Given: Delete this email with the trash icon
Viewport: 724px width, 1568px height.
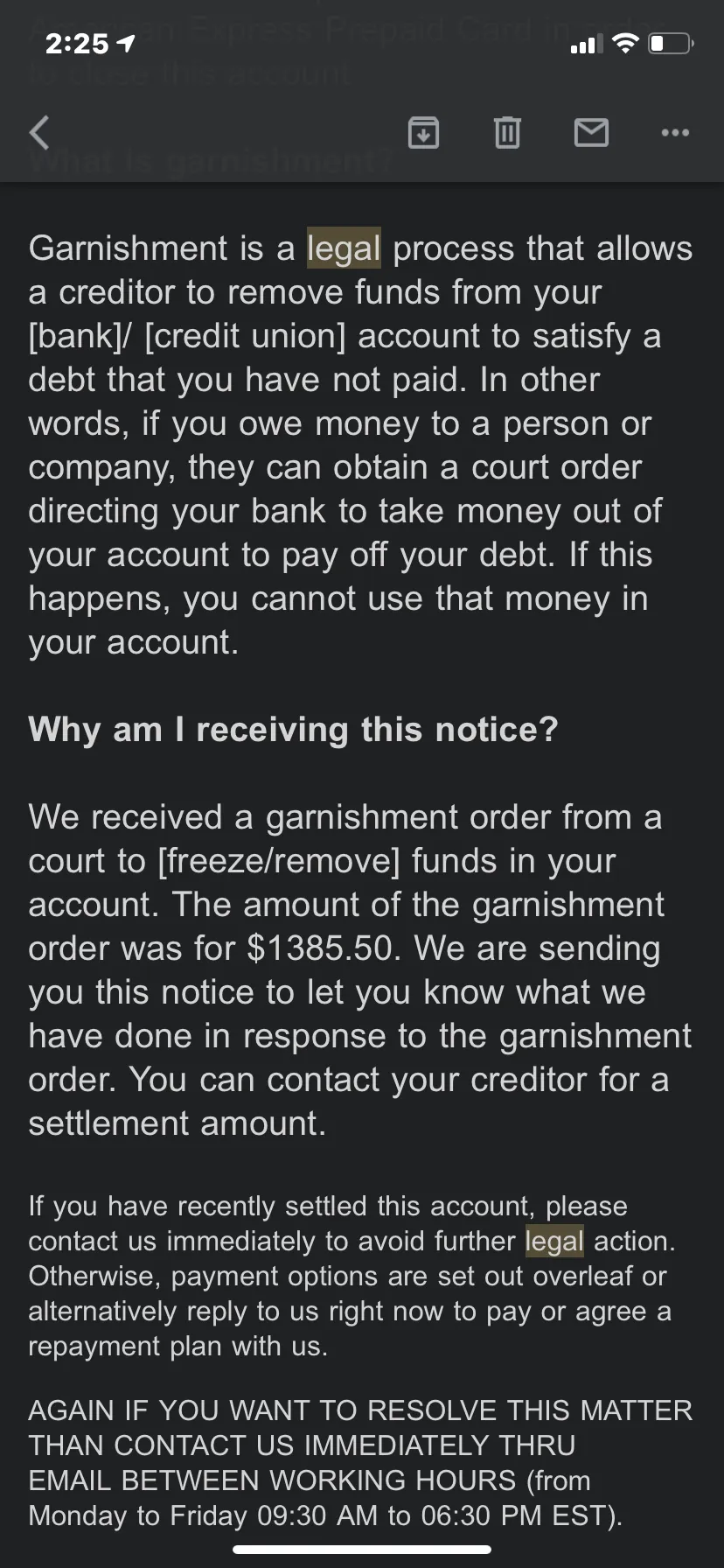Looking at the screenshot, I should 507,133.
